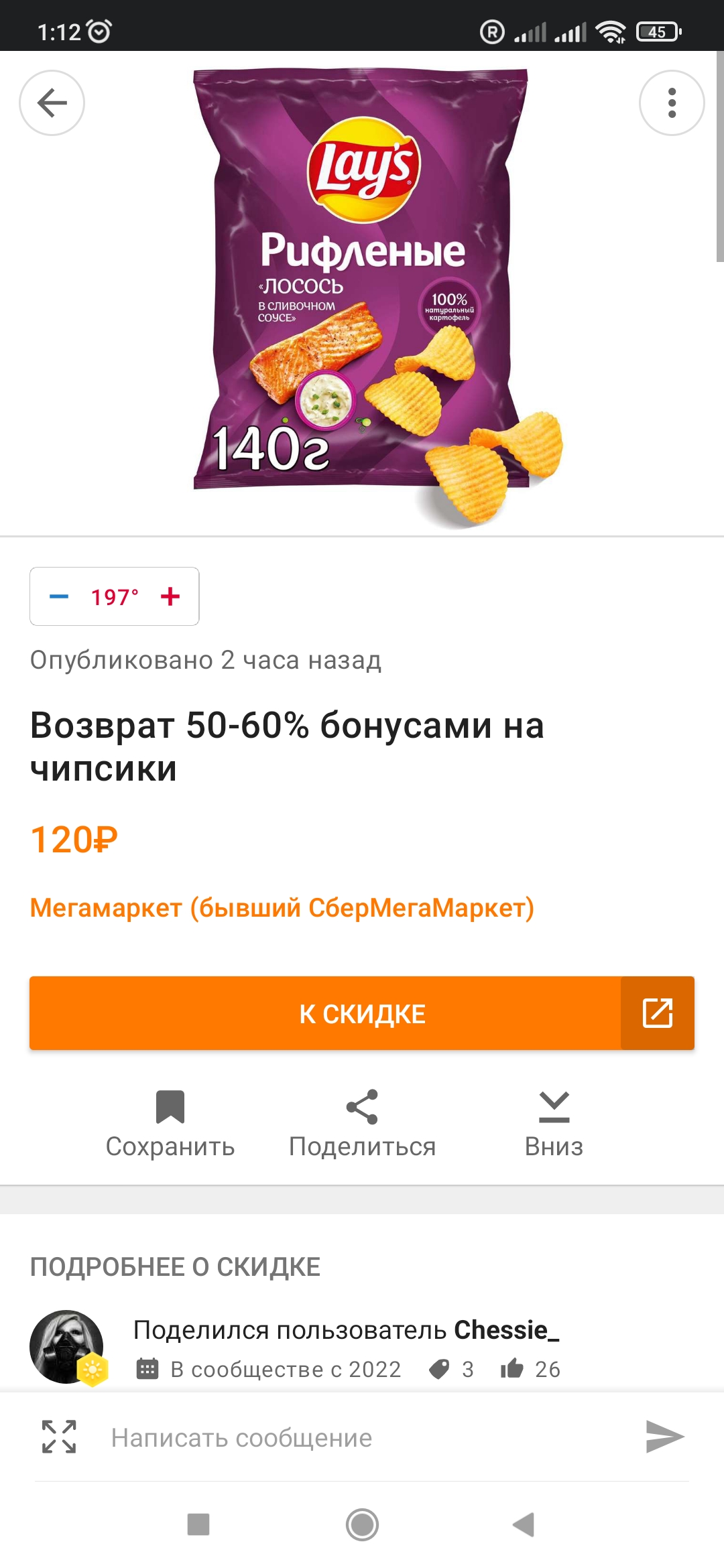Open the Lay's product image

coord(362,295)
